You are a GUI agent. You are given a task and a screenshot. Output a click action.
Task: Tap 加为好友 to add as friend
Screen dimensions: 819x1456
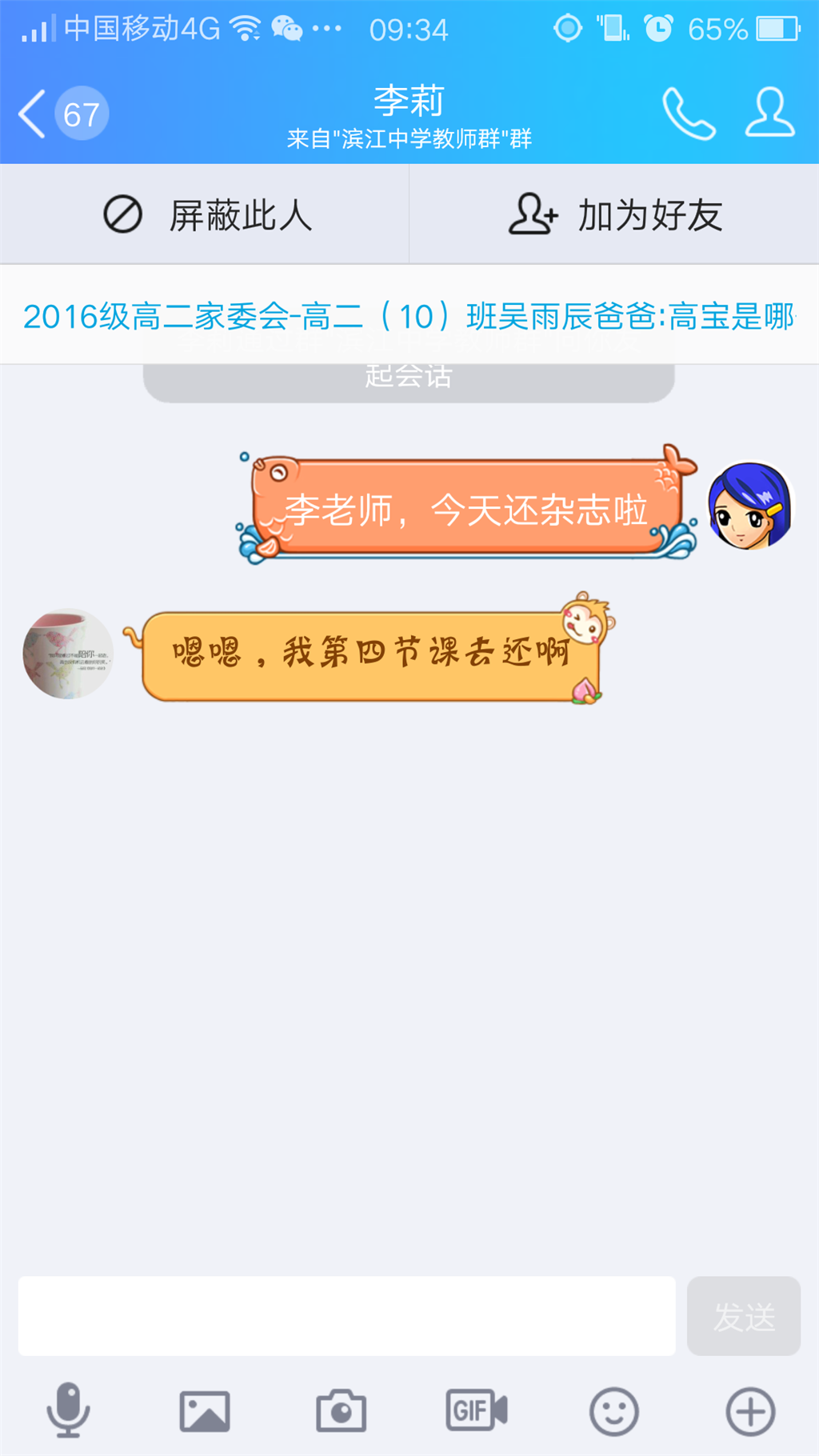[614, 215]
